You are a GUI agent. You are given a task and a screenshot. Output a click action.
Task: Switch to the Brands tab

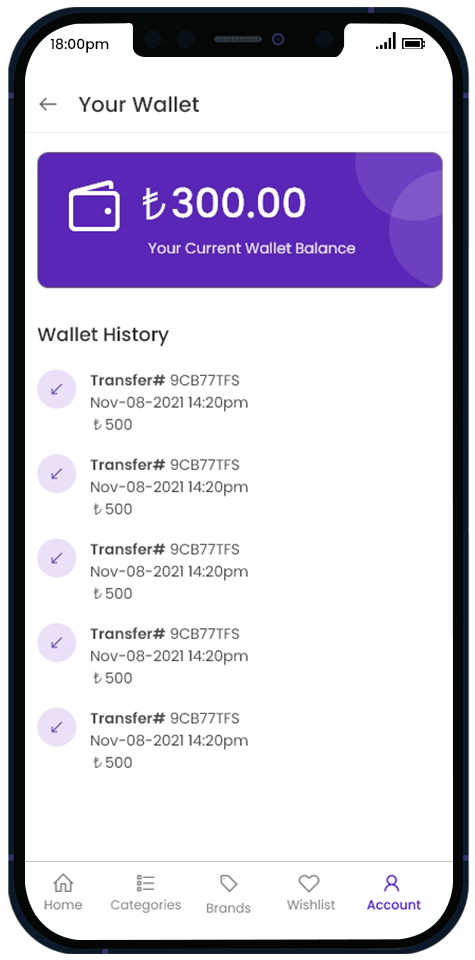pos(228,894)
